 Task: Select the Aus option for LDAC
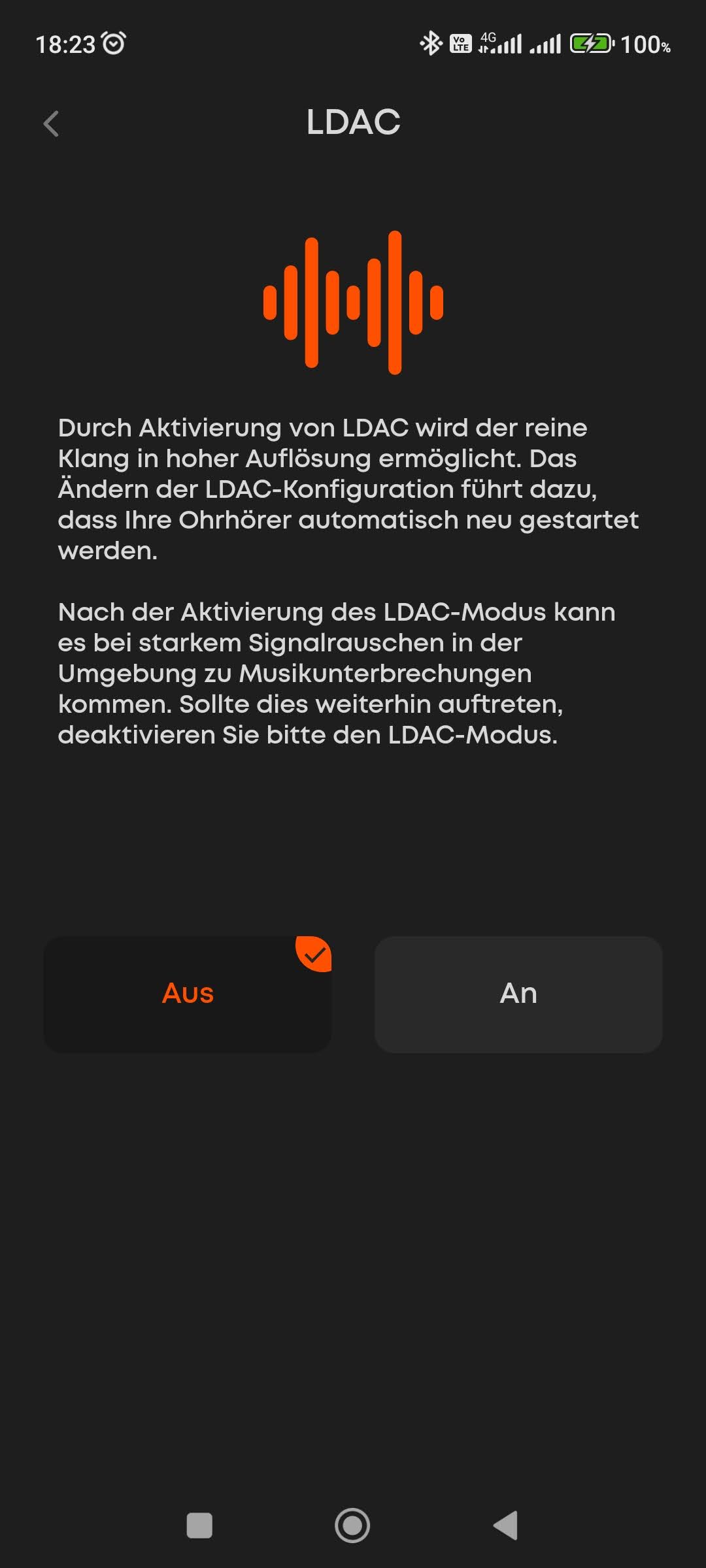click(x=188, y=994)
